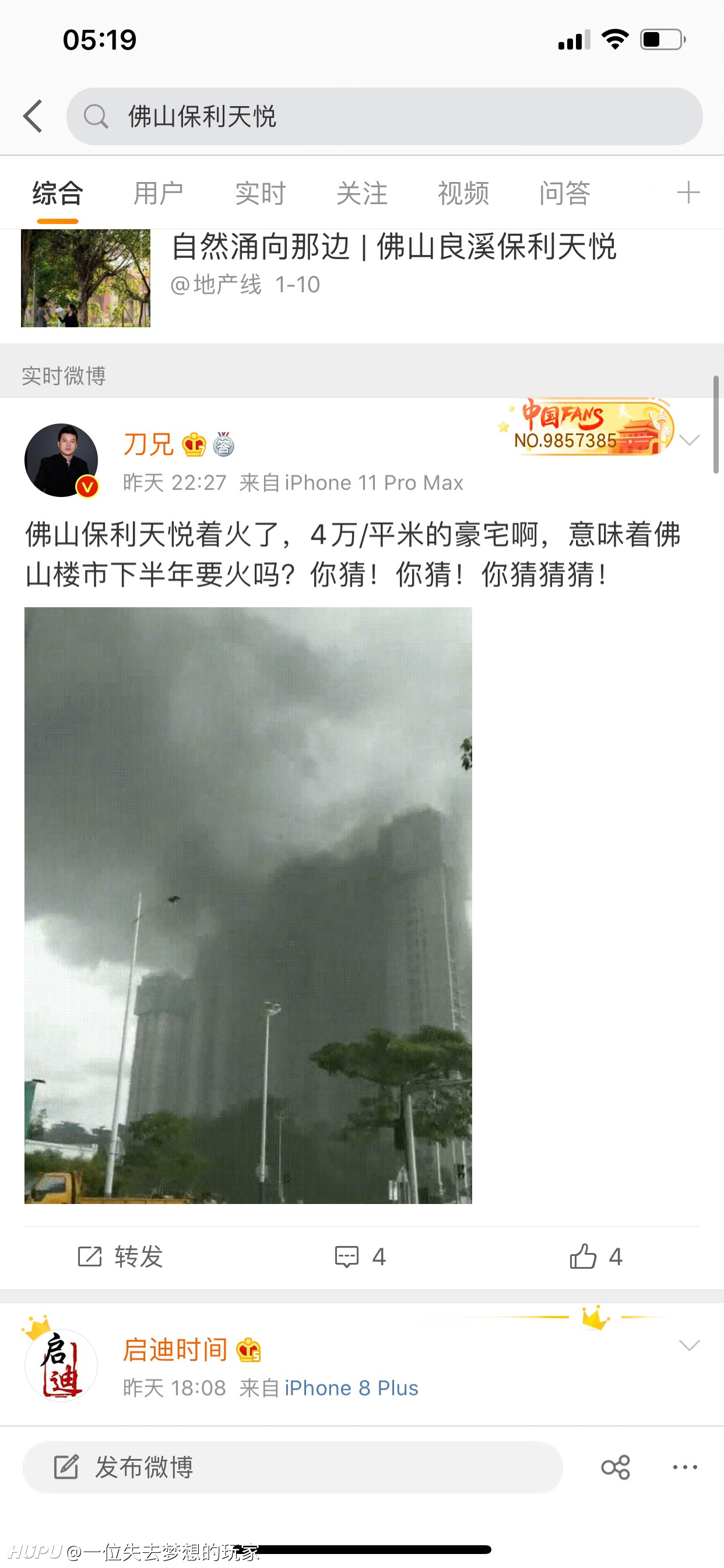Open the article 自然涌向那边 by 地产线
The height and width of the screenshot is (1568, 724).
click(361, 278)
